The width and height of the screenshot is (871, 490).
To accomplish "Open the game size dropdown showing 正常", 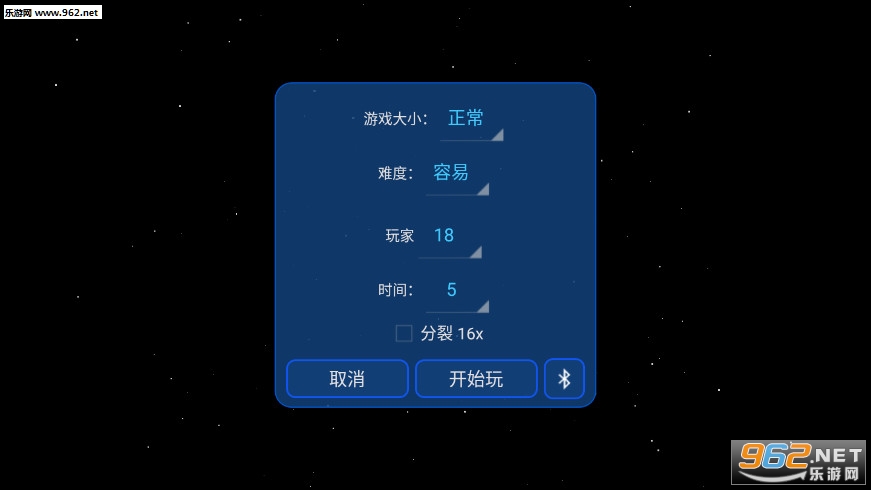I will (x=471, y=120).
